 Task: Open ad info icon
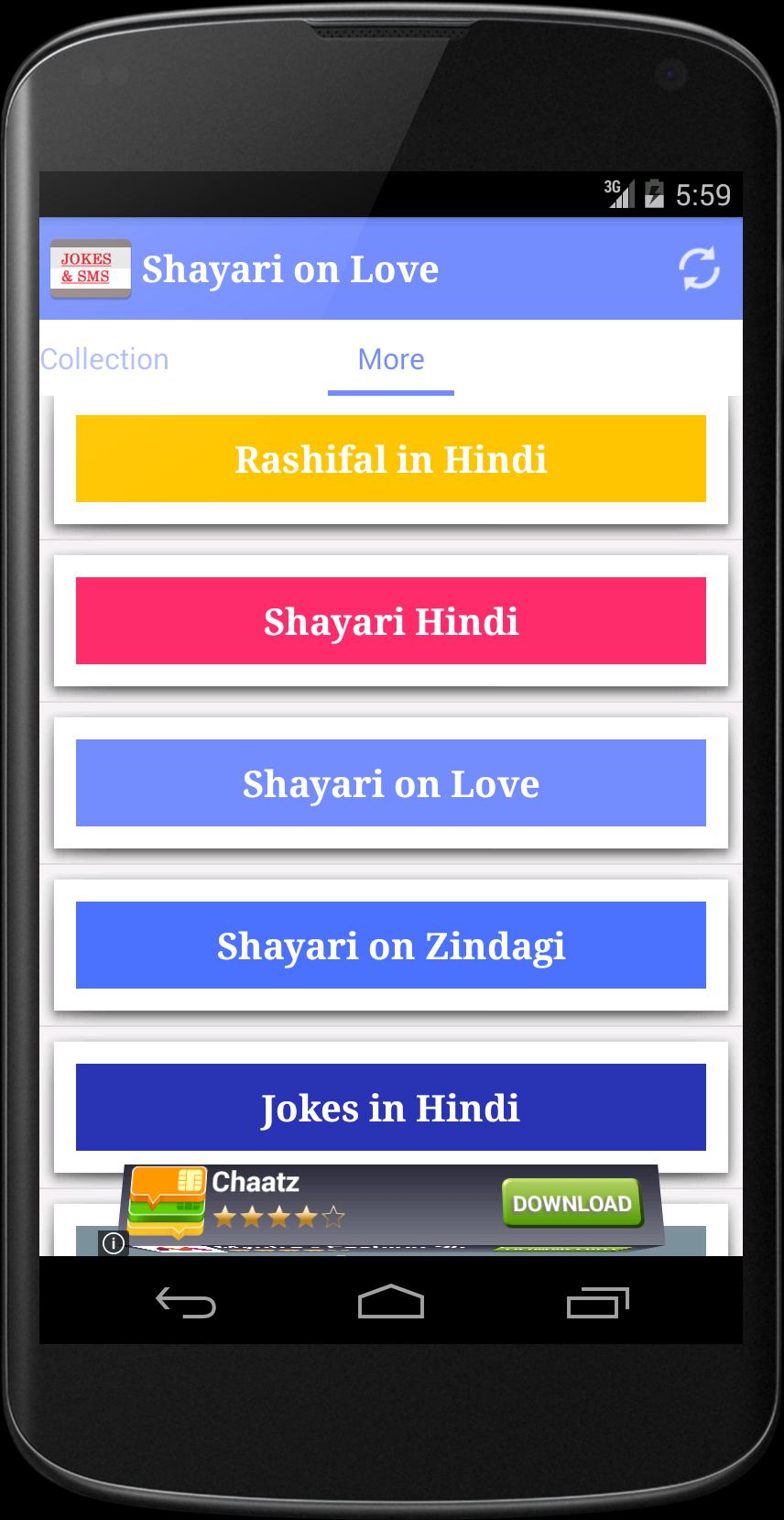[114, 1243]
